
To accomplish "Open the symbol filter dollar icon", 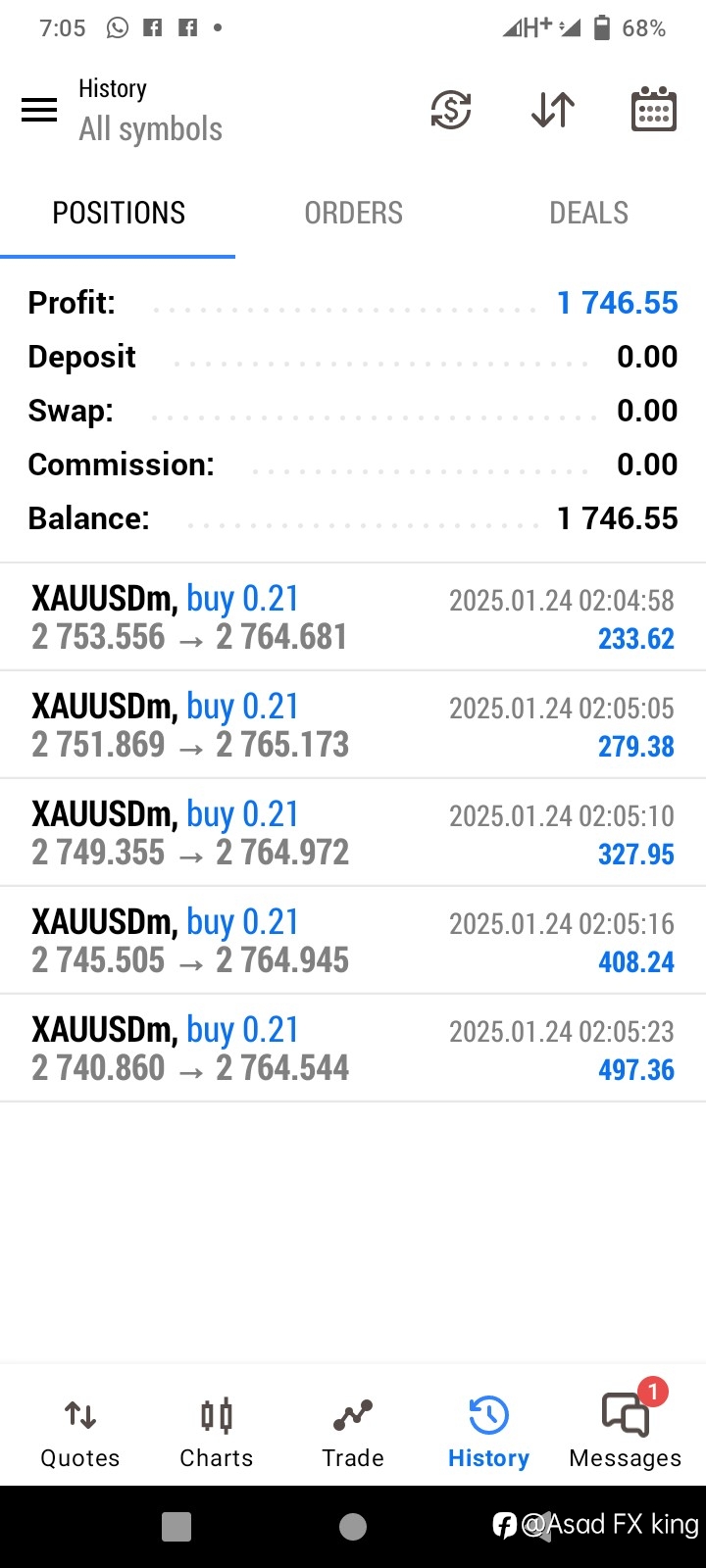I will (451, 109).
